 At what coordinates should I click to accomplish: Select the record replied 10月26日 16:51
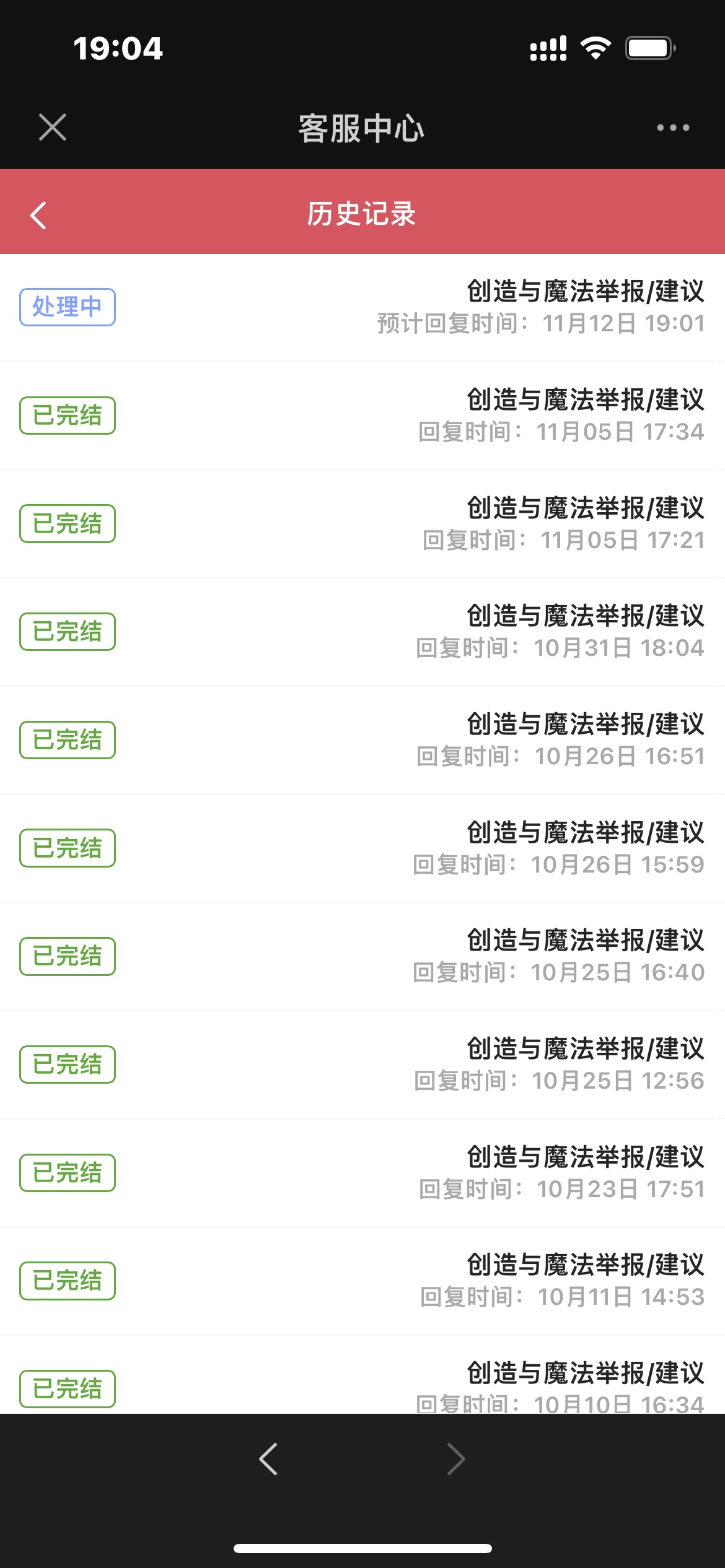point(362,740)
